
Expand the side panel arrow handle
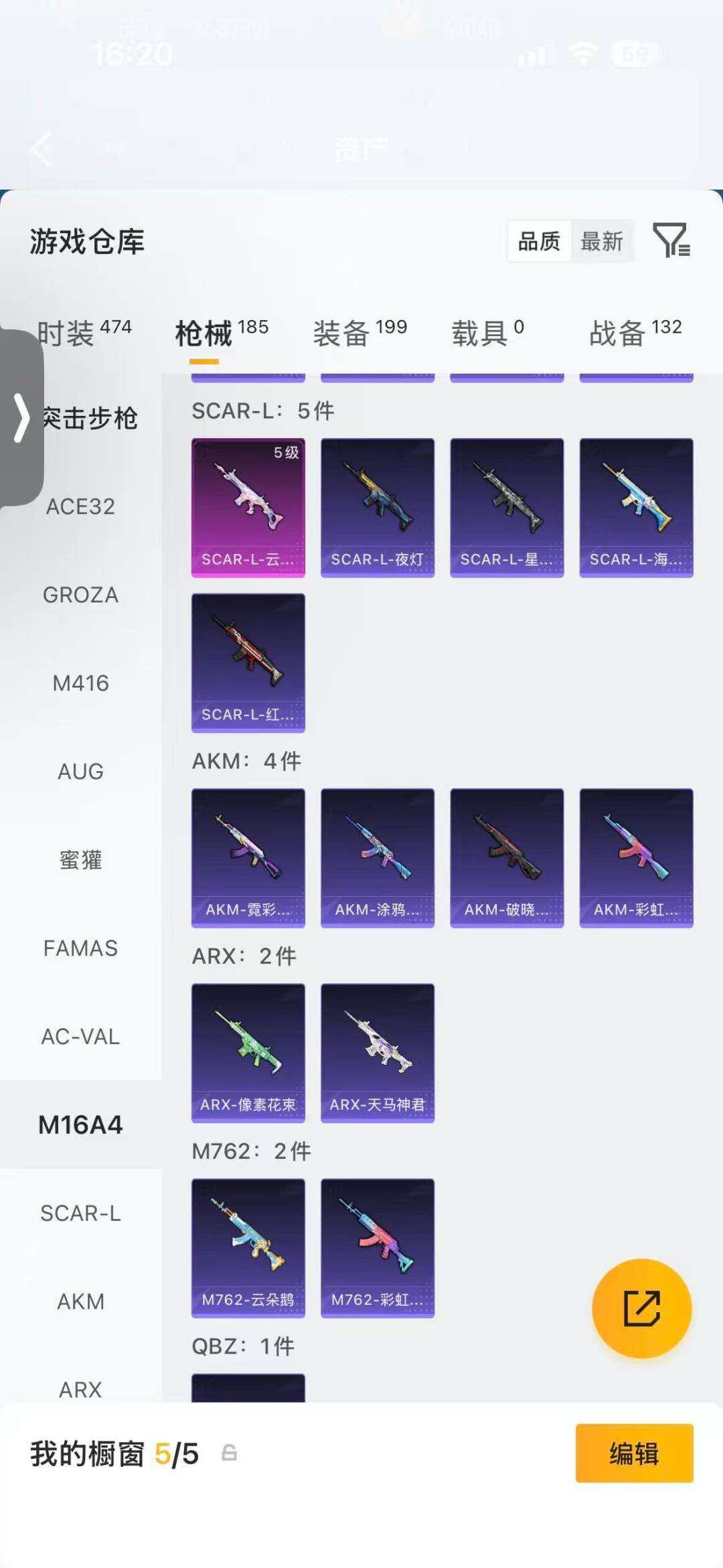(21, 418)
